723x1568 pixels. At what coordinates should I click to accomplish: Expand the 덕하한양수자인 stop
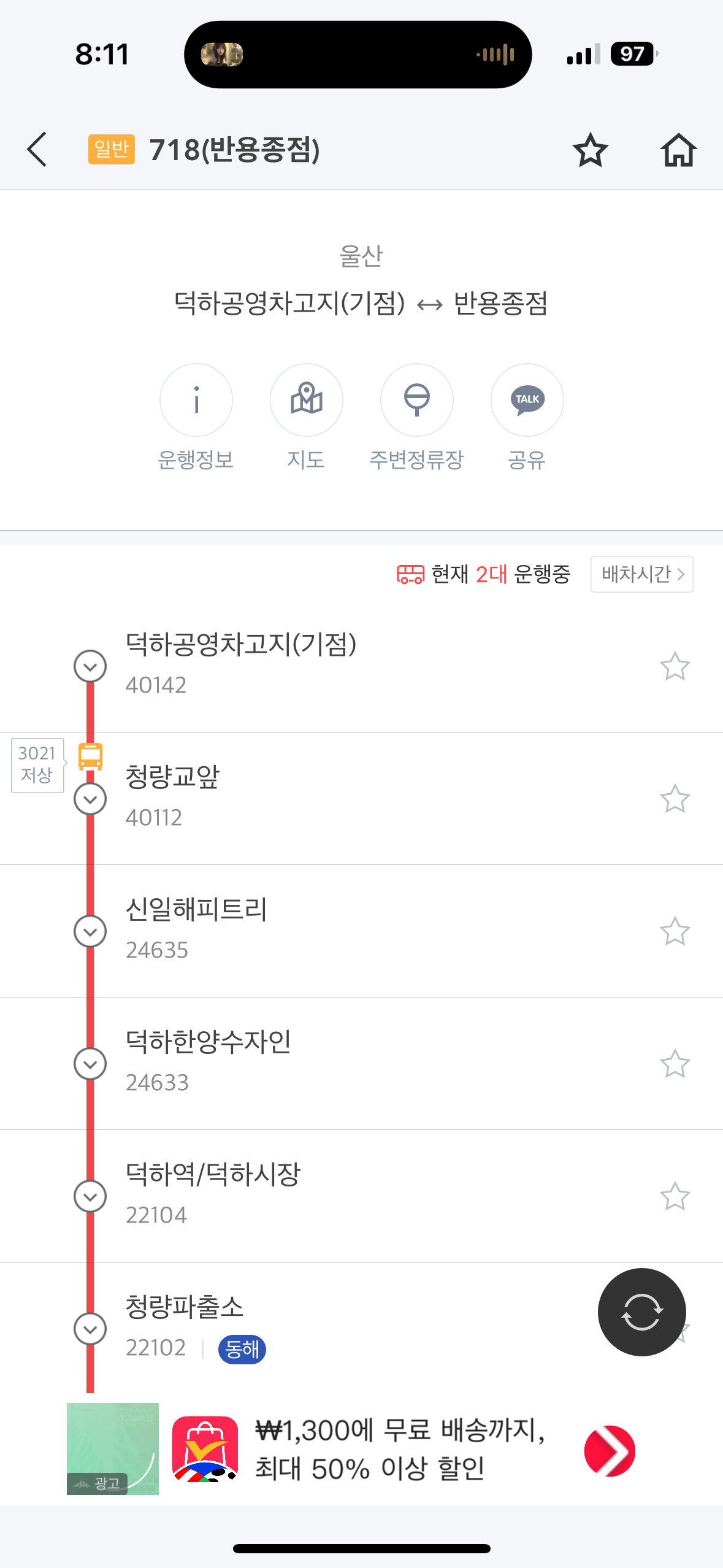tap(90, 1064)
